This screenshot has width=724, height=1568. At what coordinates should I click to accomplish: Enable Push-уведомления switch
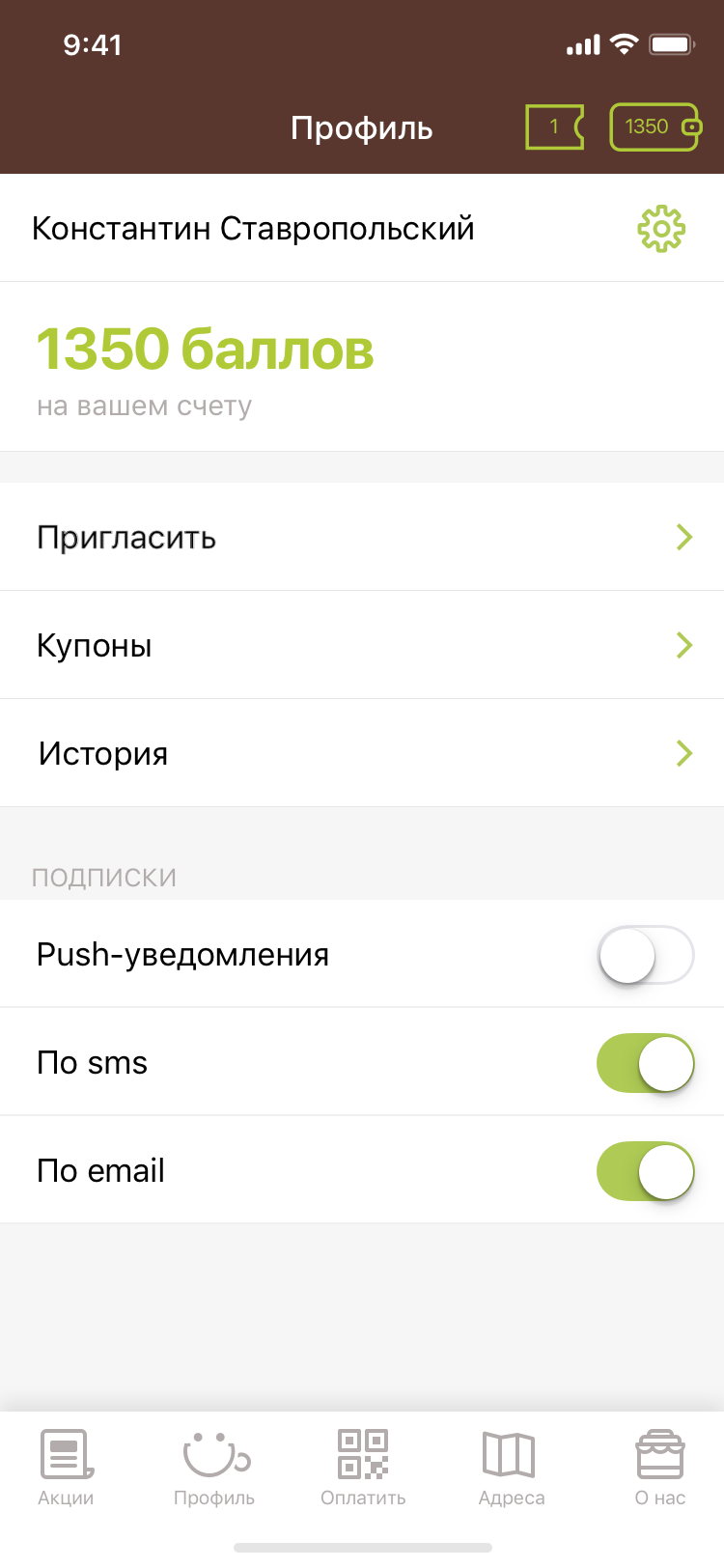click(x=645, y=955)
